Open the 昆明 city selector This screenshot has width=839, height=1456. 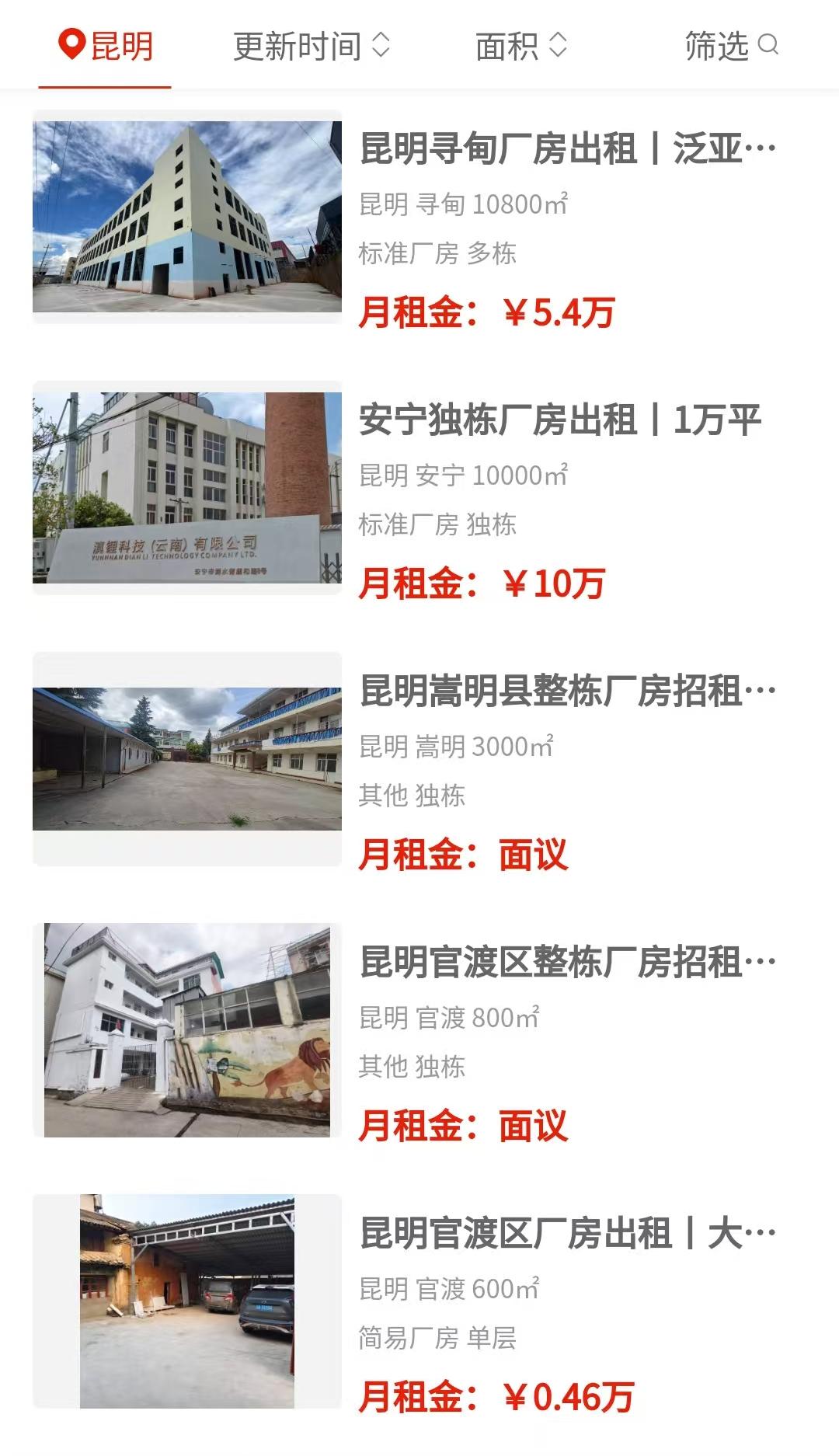click(x=106, y=47)
